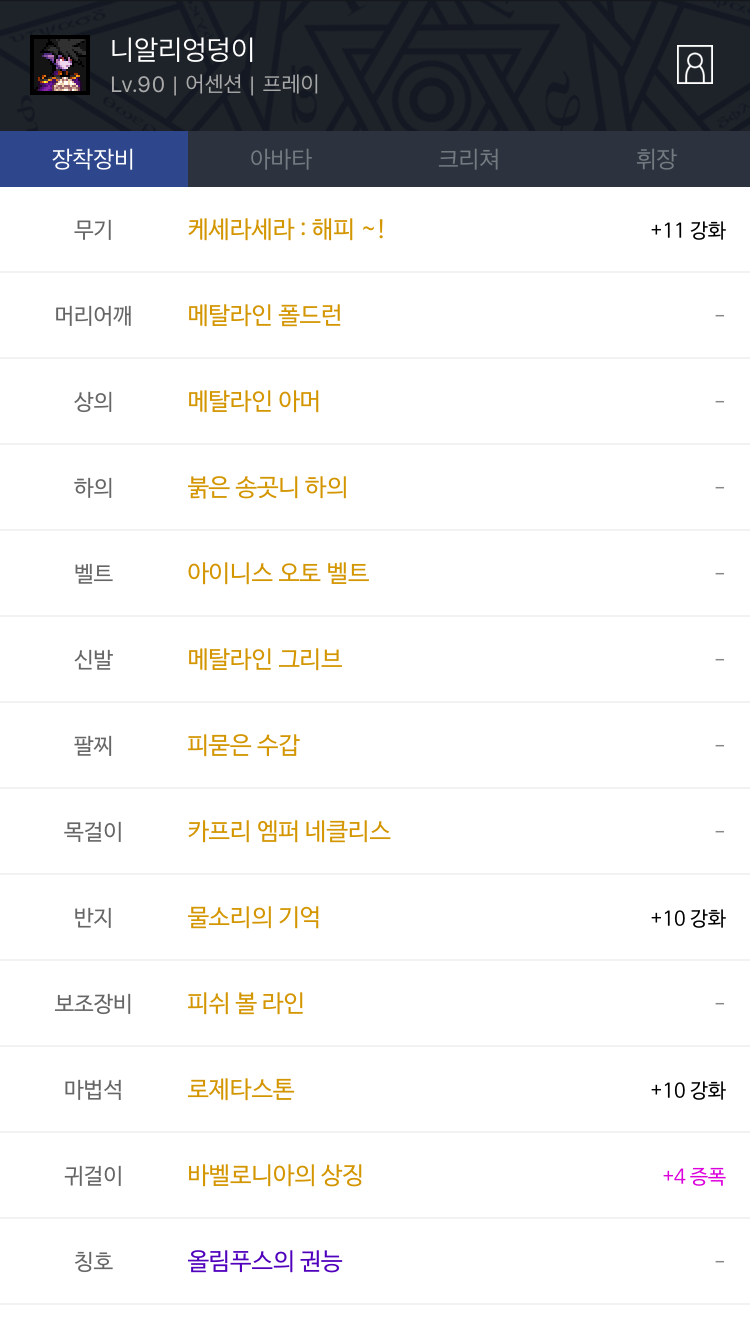Select the 장착장비 tab
The height and width of the screenshot is (1334, 750).
pyautogui.click(x=94, y=159)
